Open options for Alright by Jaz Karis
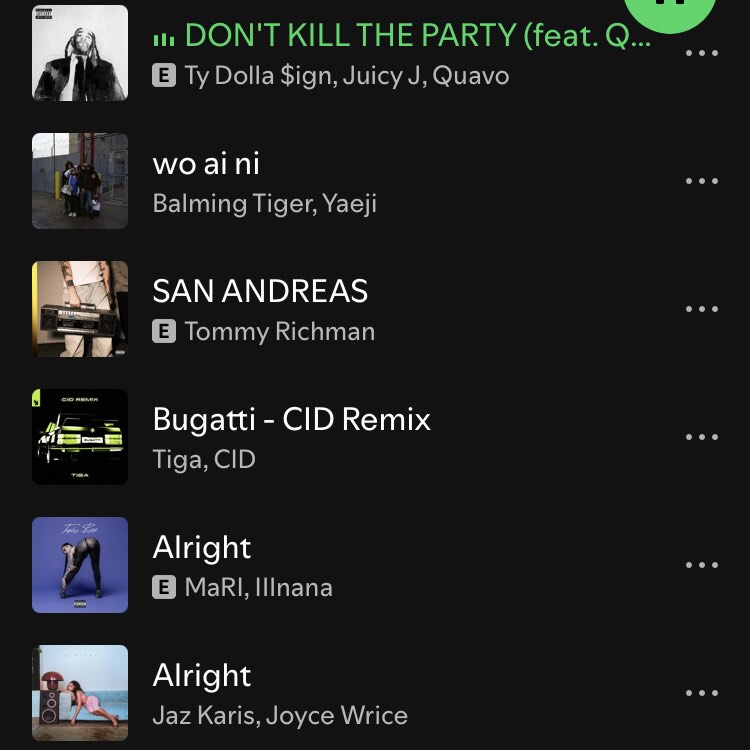This screenshot has width=750, height=750. (702, 693)
